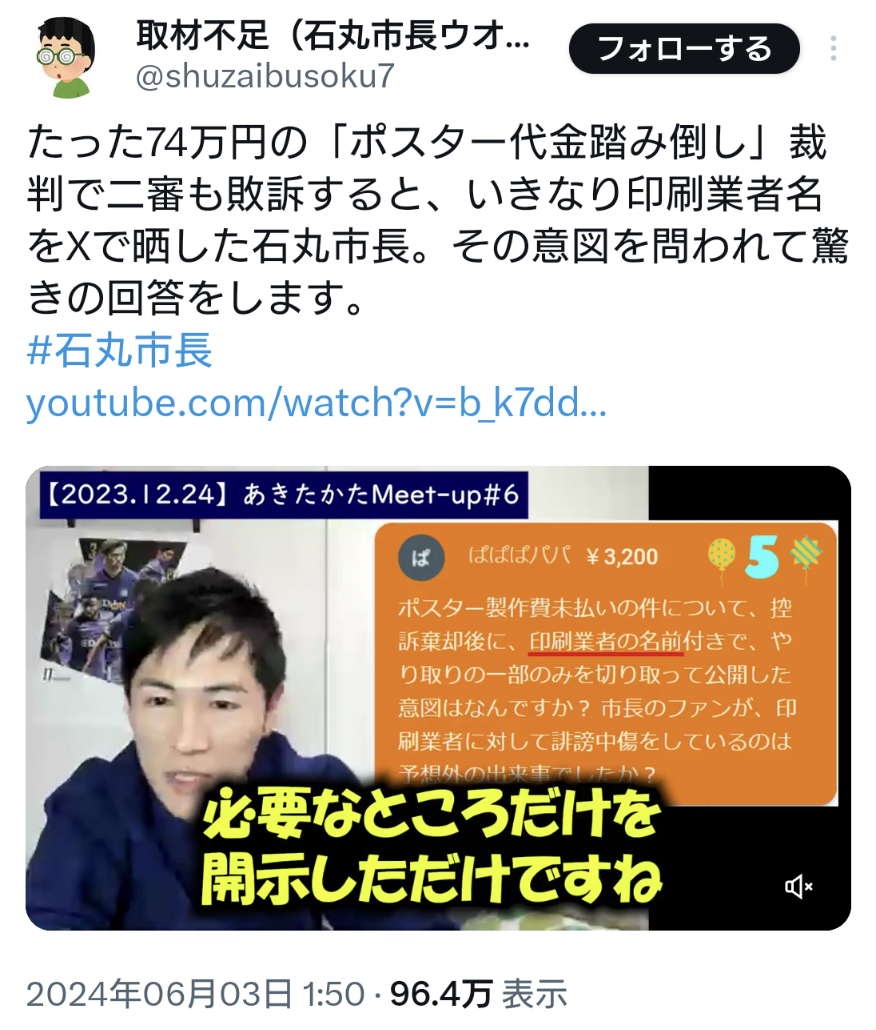The height and width of the screenshot is (1030, 876).
Task: Open the youtube.com/watch link
Action: point(316,403)
